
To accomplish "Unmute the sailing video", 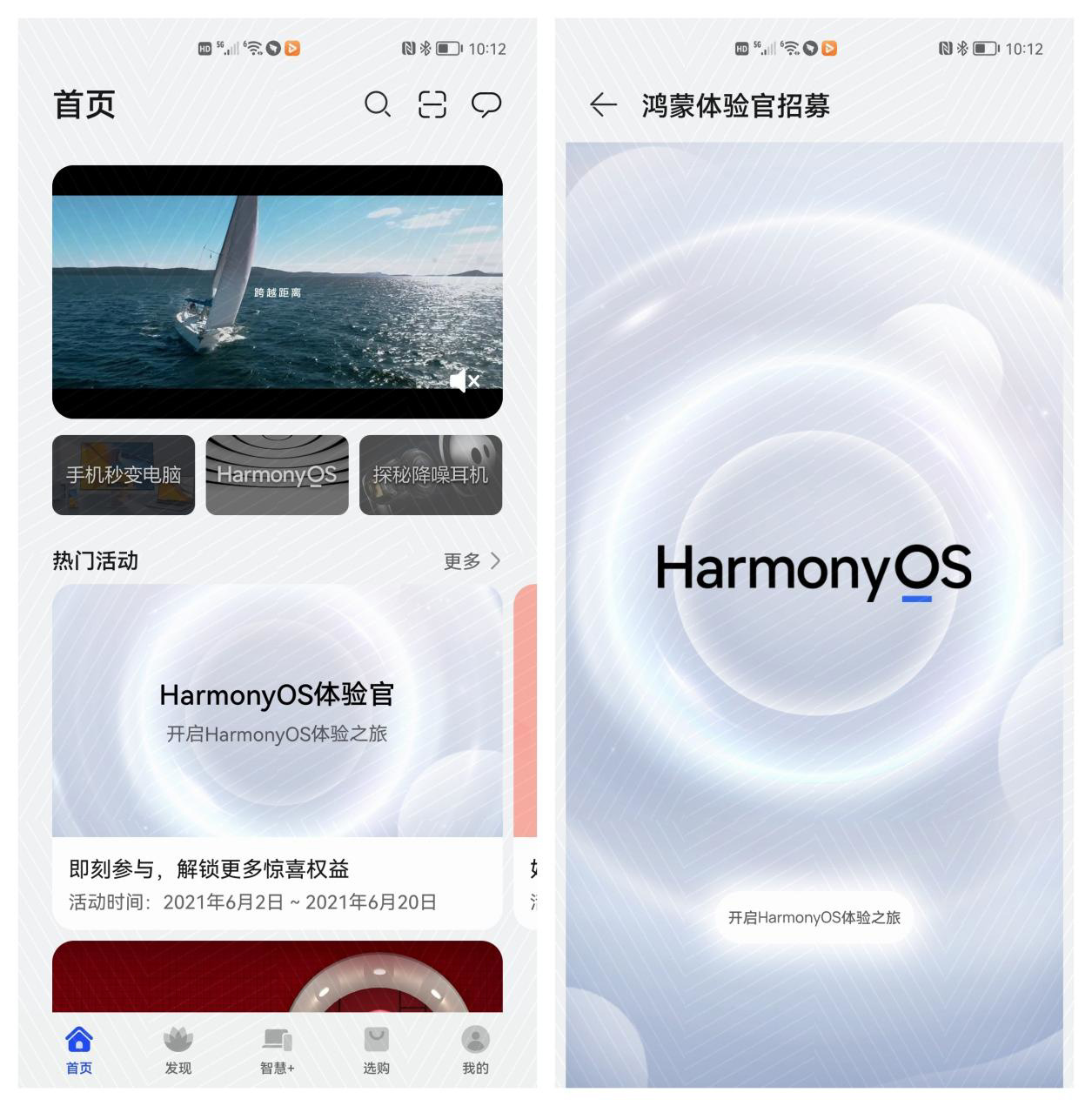I will 465,381.
